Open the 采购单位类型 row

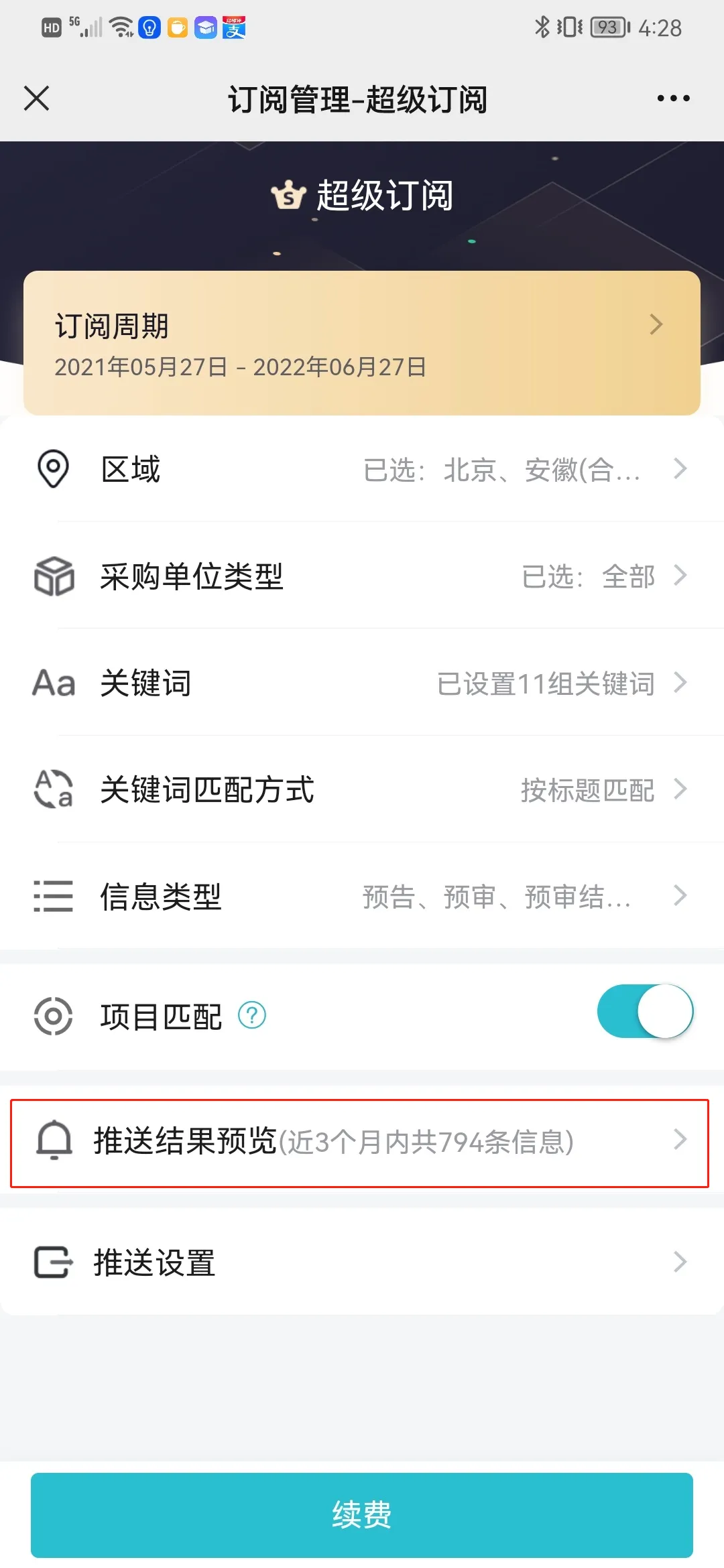pyautogui.click(x=362, y=576)
